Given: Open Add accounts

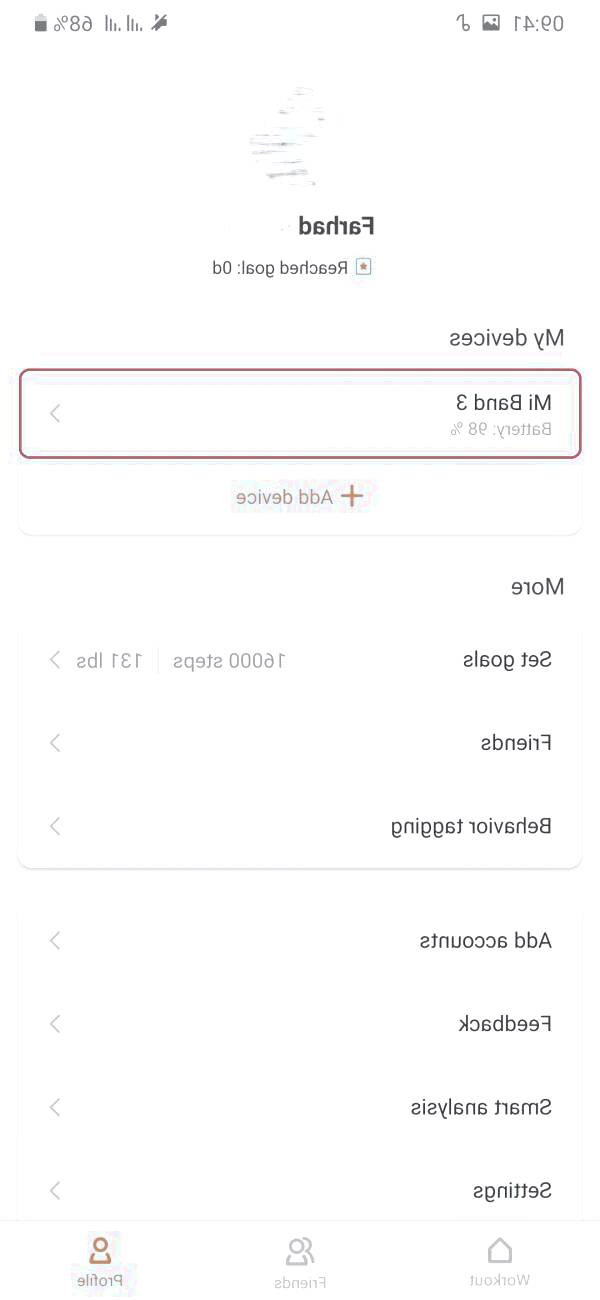Looking at the screenshot, I should point(300,940).
